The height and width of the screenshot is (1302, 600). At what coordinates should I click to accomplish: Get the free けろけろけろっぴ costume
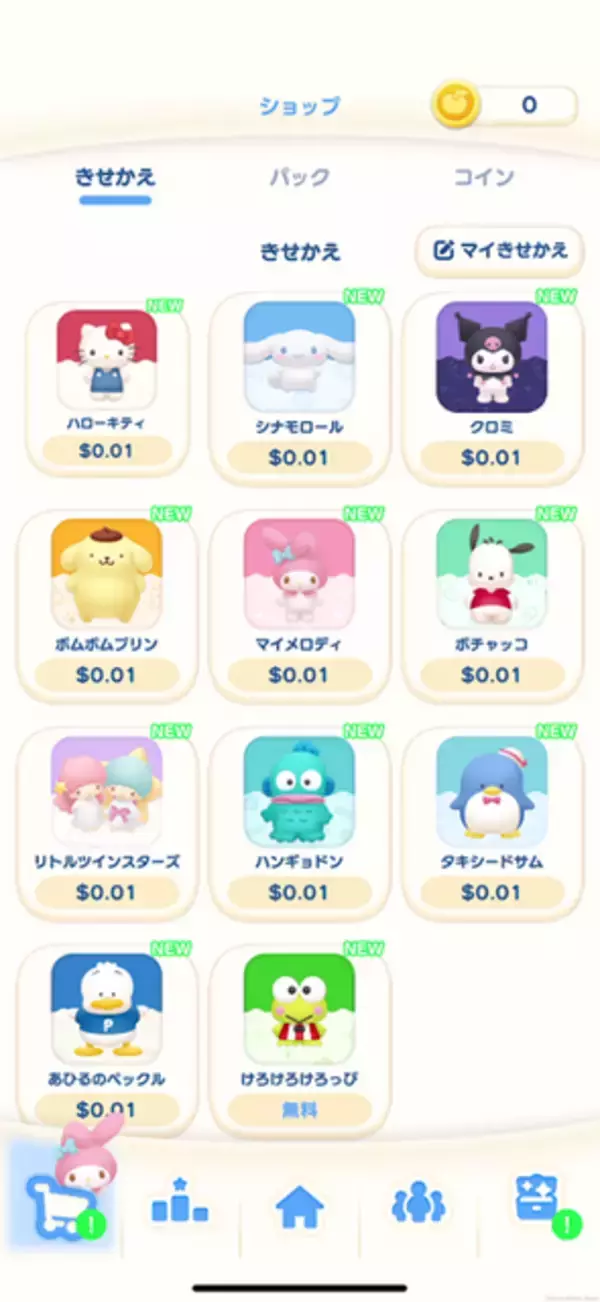[299, 1108]
